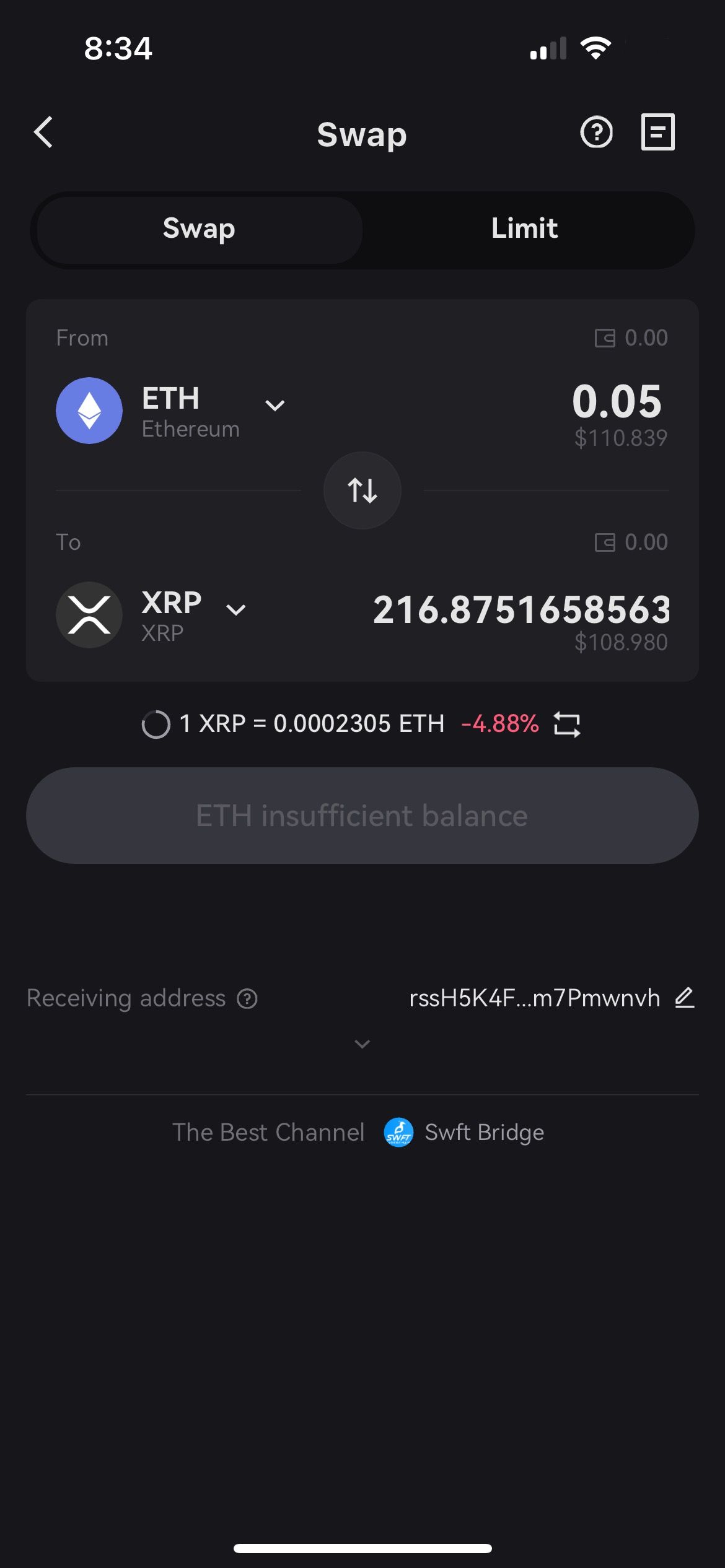725x1568 pixels.
Task: Tap the ETH insufficient balance button
Action: pyautogui.click(x=362, y=816)
